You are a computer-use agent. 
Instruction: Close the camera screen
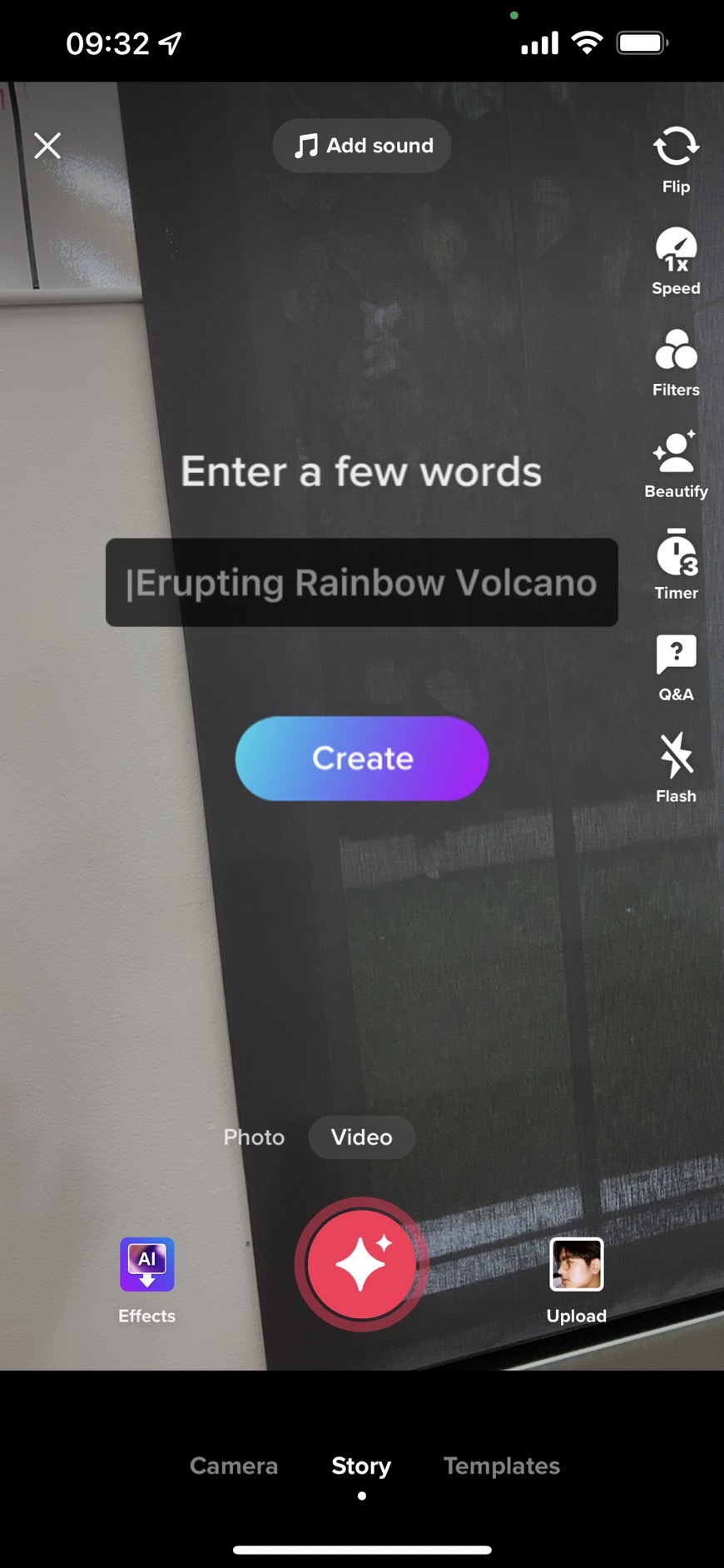(x=47, y=146)
